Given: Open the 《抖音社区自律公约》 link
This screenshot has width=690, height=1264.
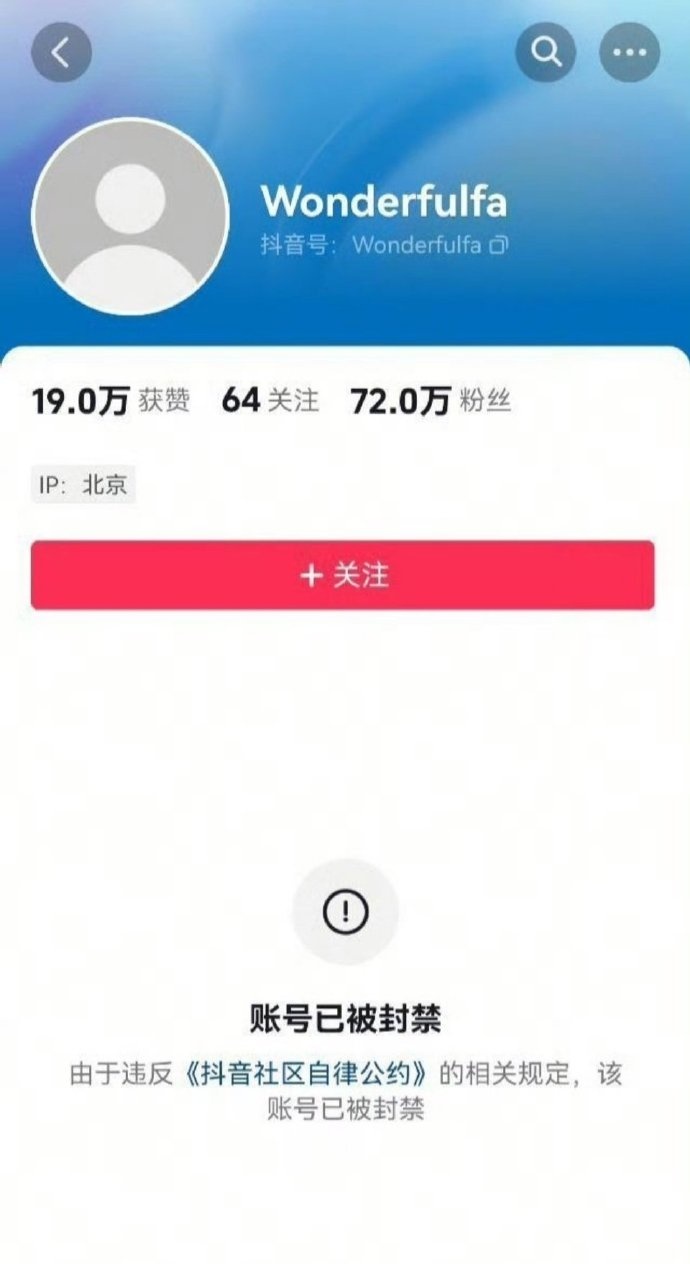Looking at the screenshot, I should (x=307, y=1075).
